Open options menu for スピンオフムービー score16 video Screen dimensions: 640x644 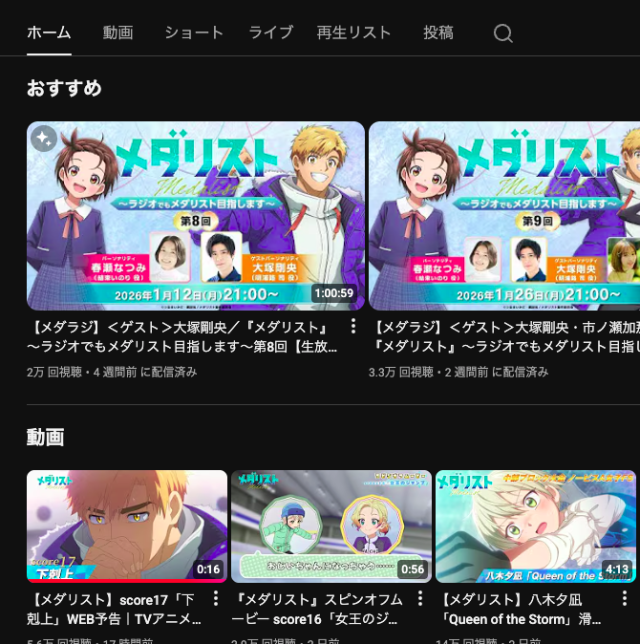(419, 598)
